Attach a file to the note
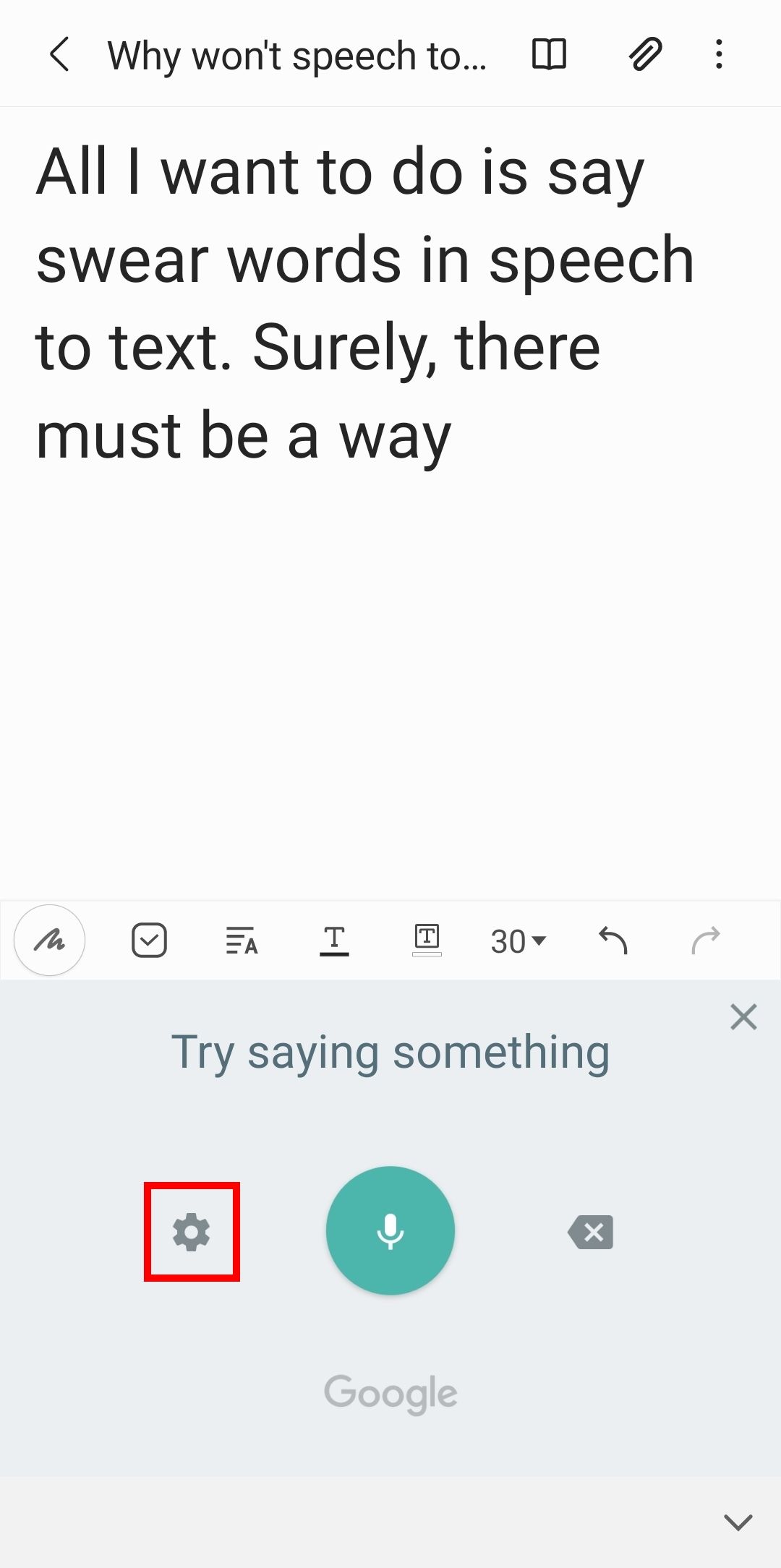Screen dimensions: 781x1568 point(646,55)
